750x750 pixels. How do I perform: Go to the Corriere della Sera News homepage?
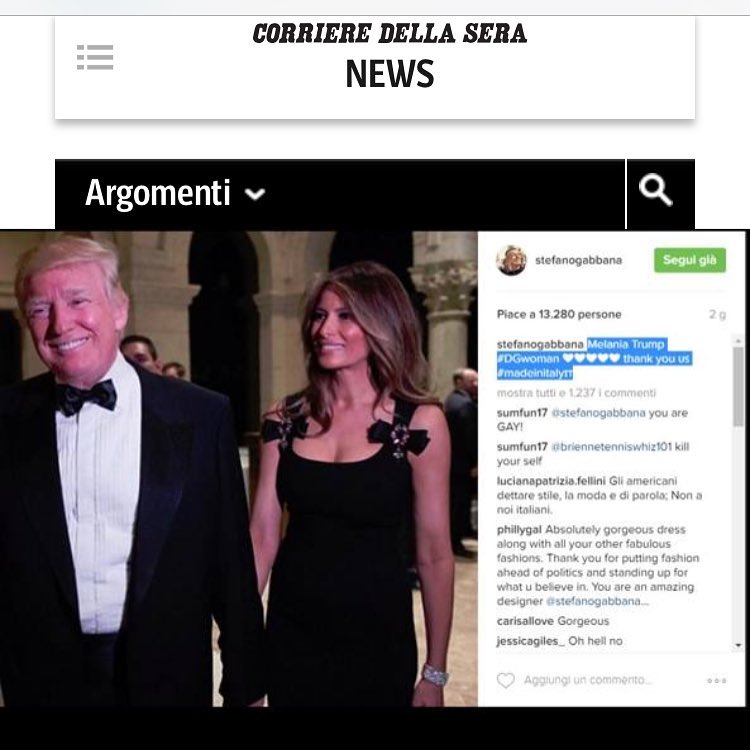(x=389, y=56)
